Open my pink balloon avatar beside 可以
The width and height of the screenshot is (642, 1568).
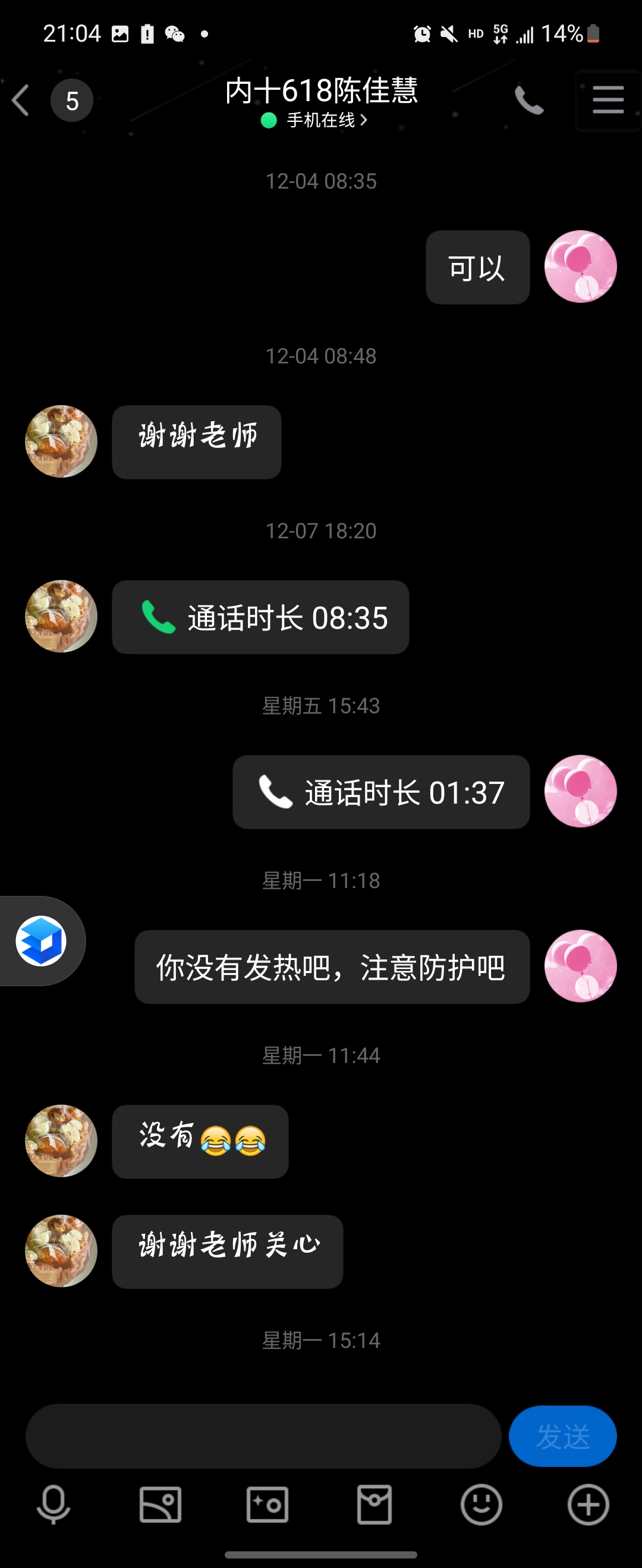tap(580, 266)
